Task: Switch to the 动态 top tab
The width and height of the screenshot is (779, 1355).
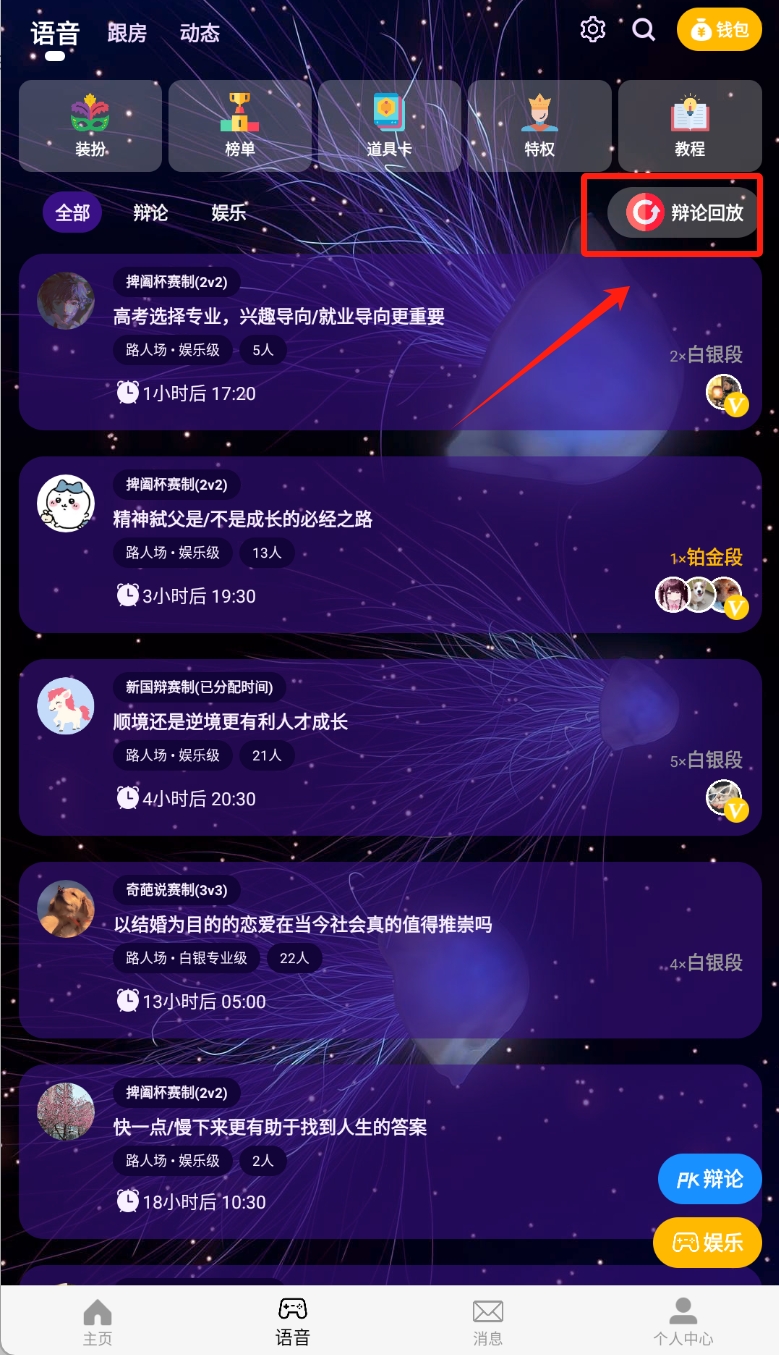Action: point(199,33)
